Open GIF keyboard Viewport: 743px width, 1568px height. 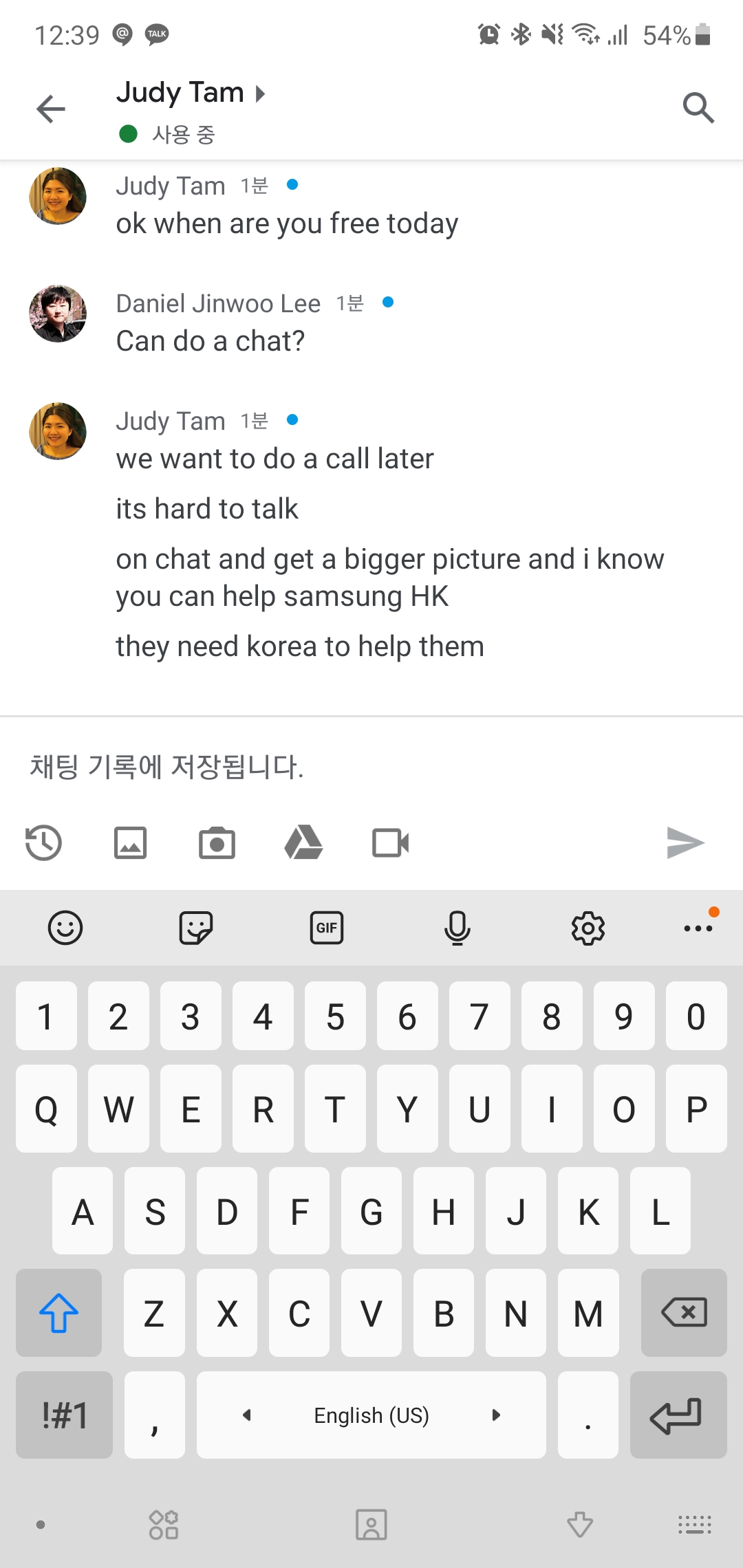327,928
